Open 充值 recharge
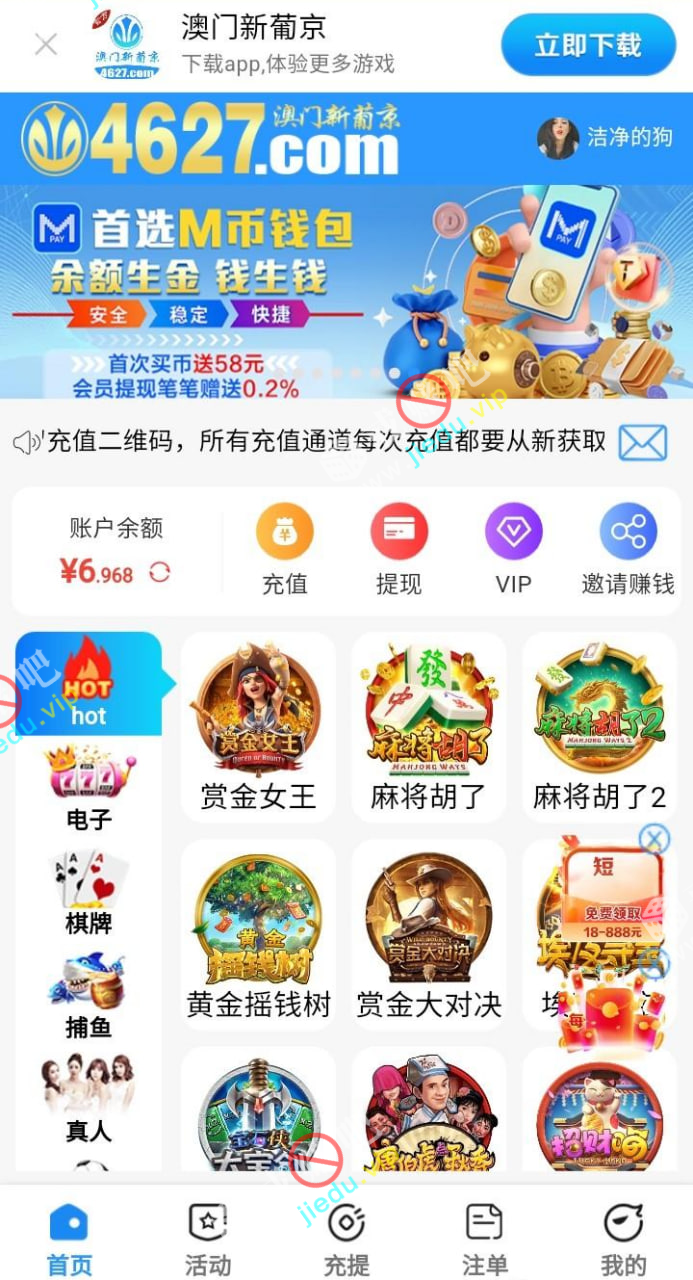The width and height of the screenshot is (693, 1280). 285,549
